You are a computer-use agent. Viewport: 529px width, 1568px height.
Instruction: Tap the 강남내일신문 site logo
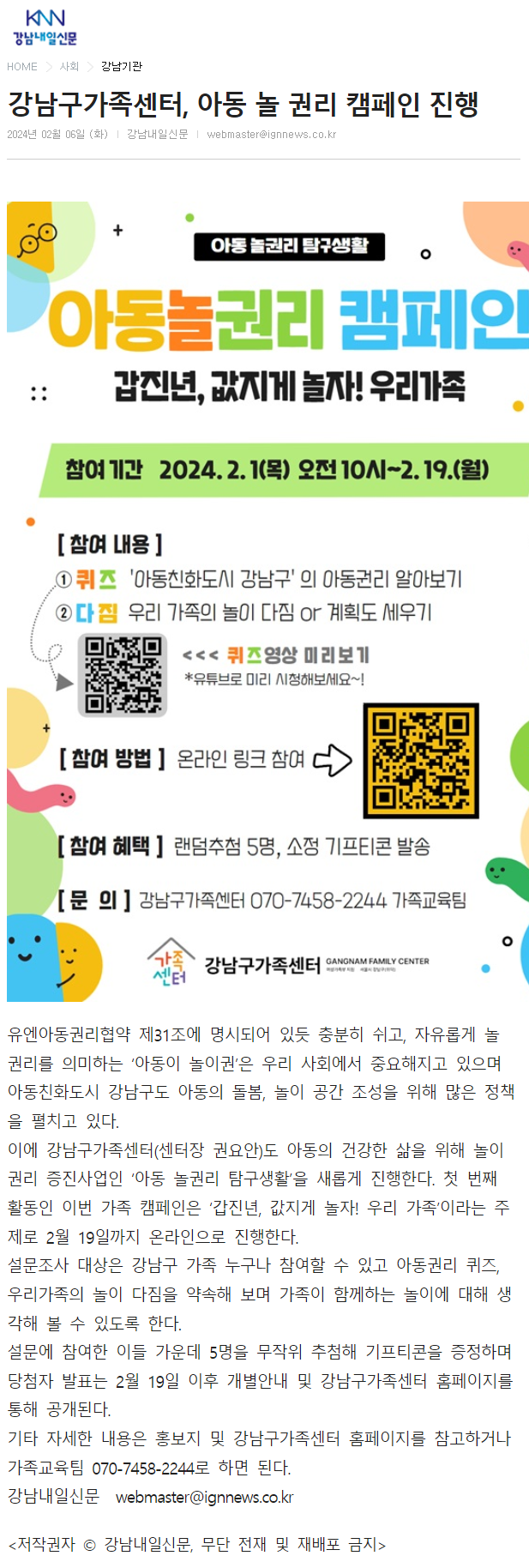click(x=45, y=27)
